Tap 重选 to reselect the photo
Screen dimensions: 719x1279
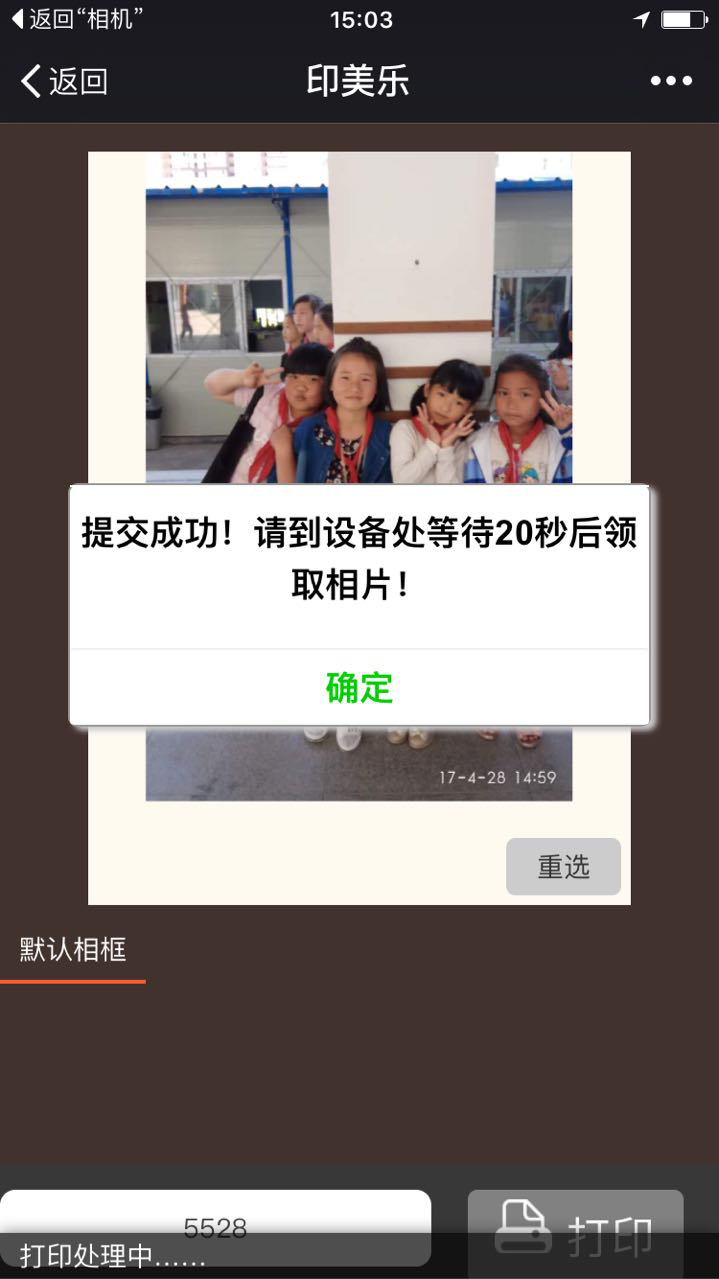pyautogui.click(x=563, y=866)
